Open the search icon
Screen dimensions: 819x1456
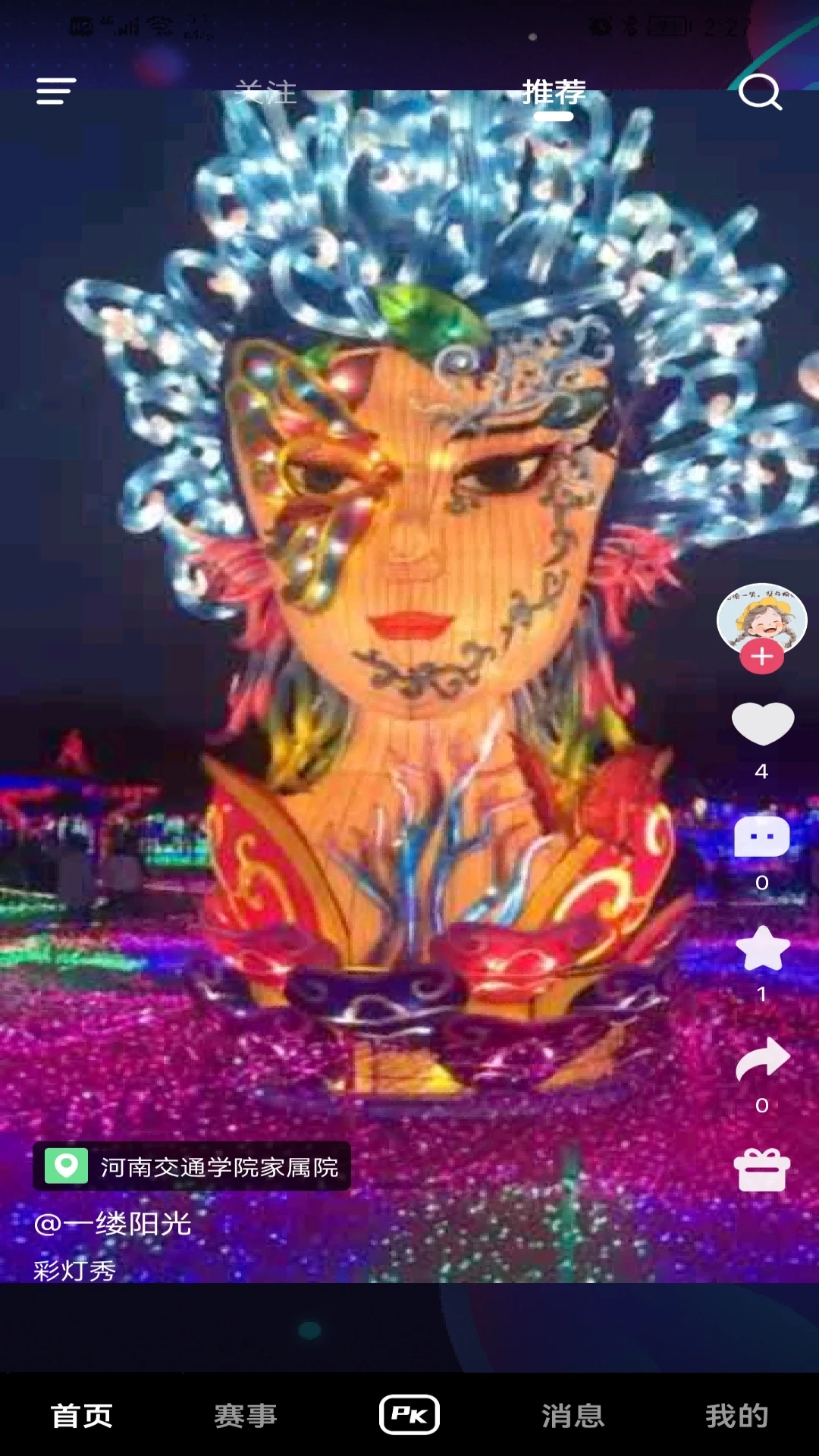(x=761, y=93)
